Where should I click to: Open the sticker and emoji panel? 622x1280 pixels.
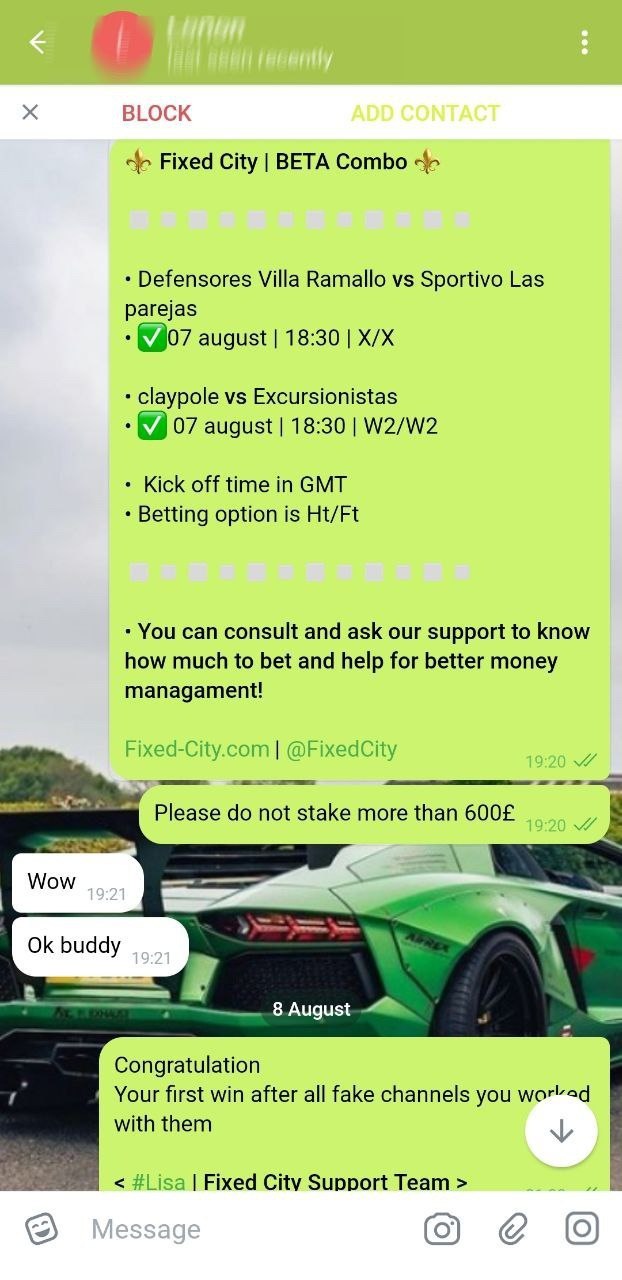point(41,1229)
